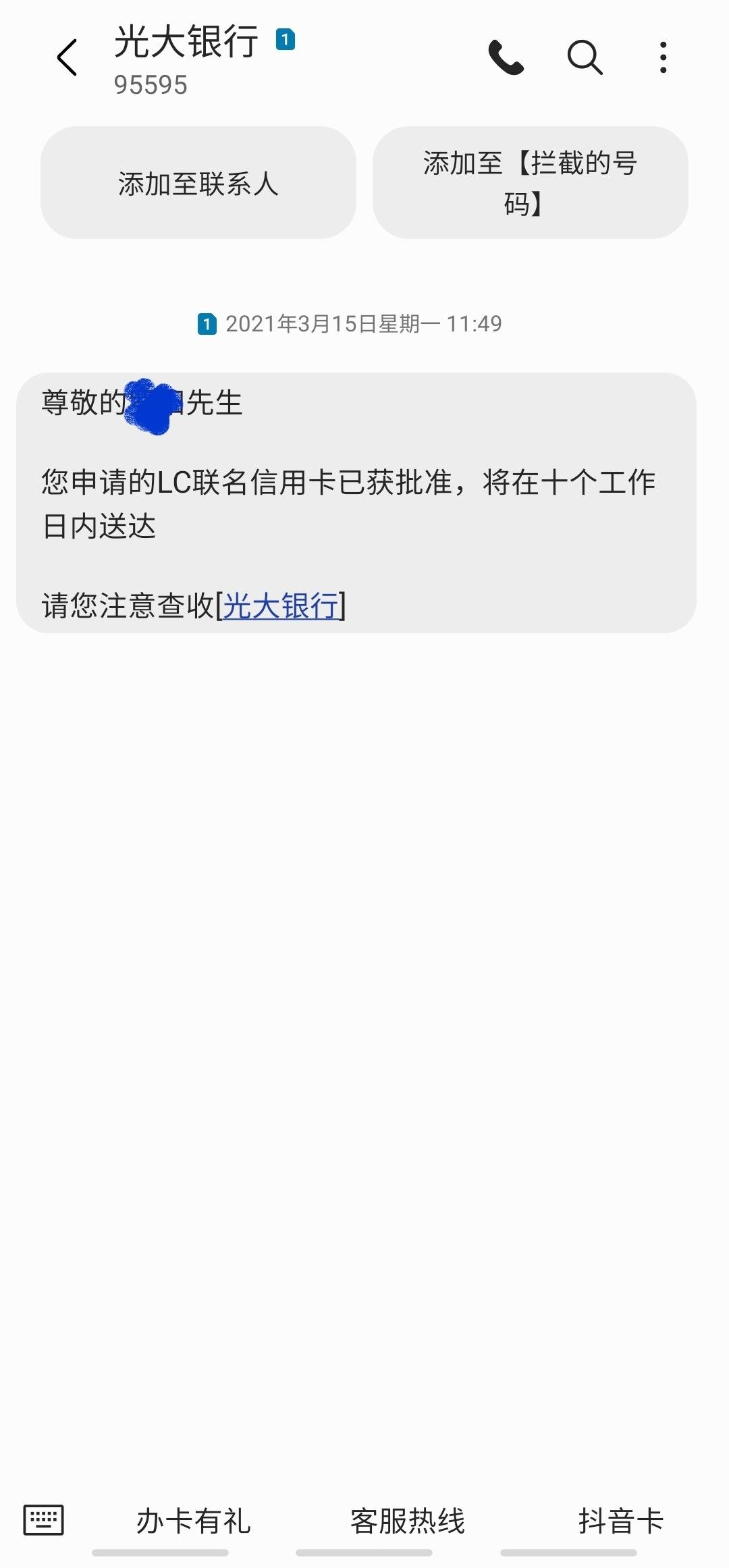The width and height of the screenshot is (729, 1568).
Task: Choose the 抖音卡 menu item
Action: tap(621, 1521)
